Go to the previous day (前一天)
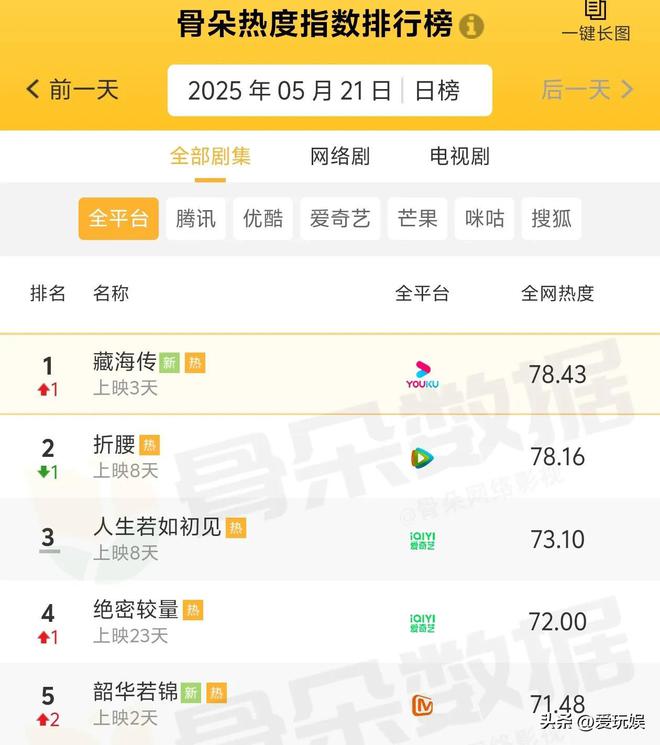The height and width of the screenshot is (745, 660). point(72,90)
